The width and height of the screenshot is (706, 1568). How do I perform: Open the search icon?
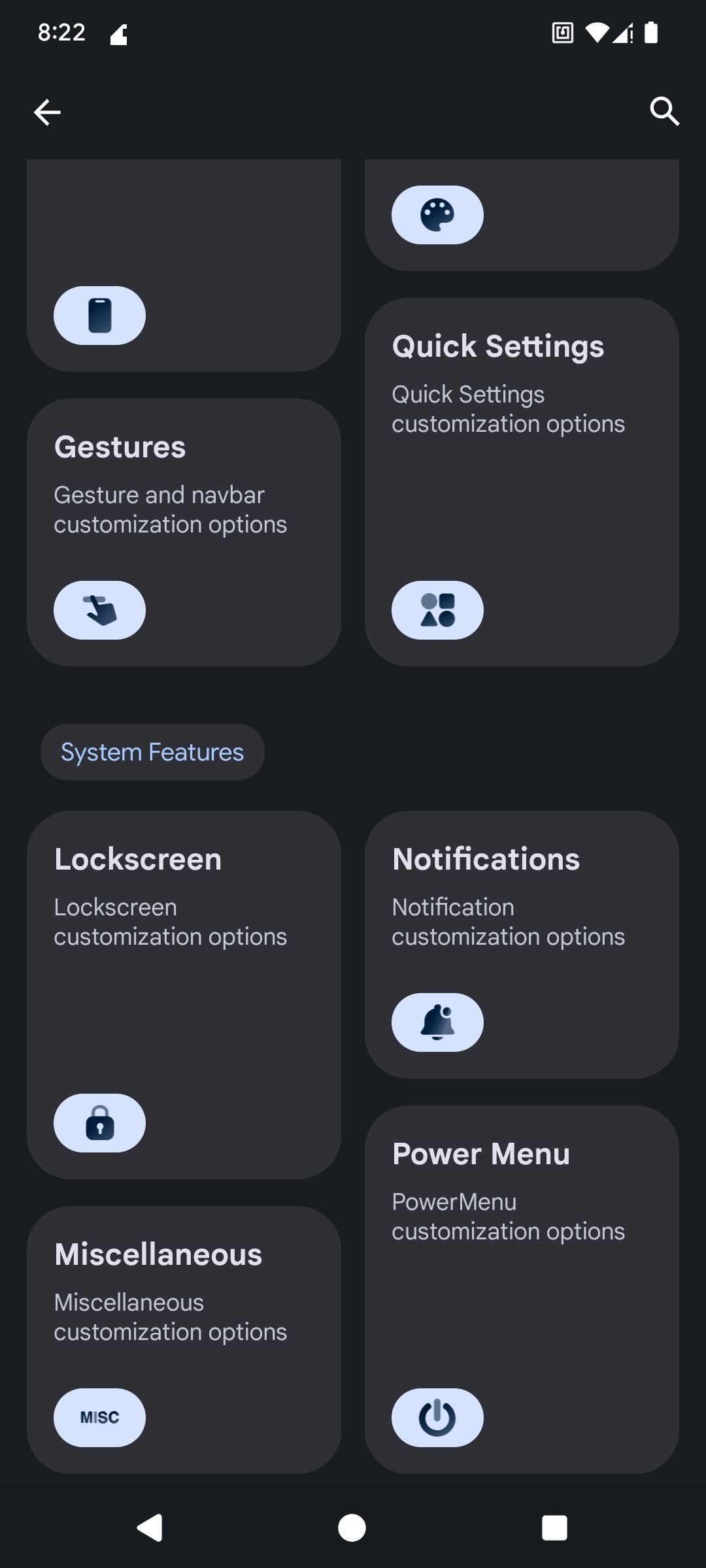tap(664, 111)
